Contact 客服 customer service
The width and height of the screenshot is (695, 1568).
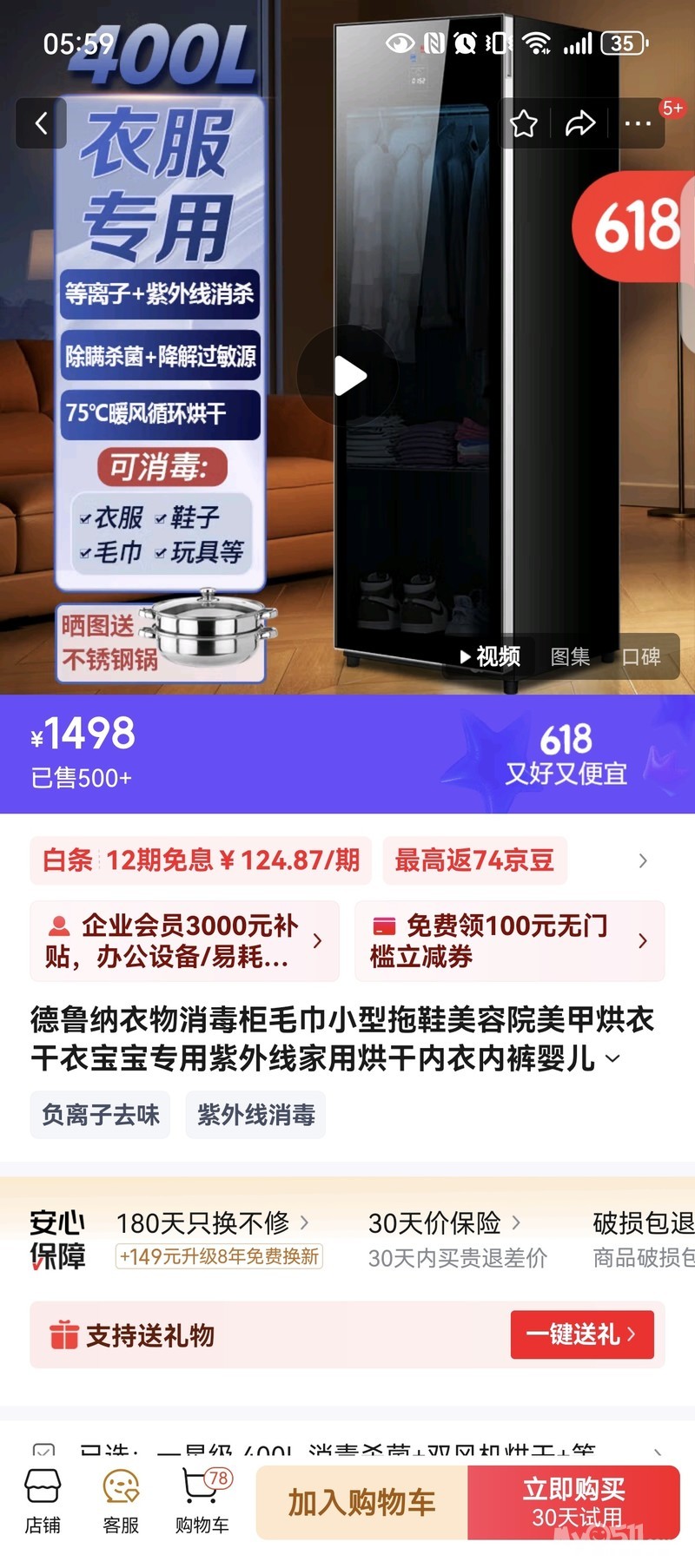click(121, 1502)
